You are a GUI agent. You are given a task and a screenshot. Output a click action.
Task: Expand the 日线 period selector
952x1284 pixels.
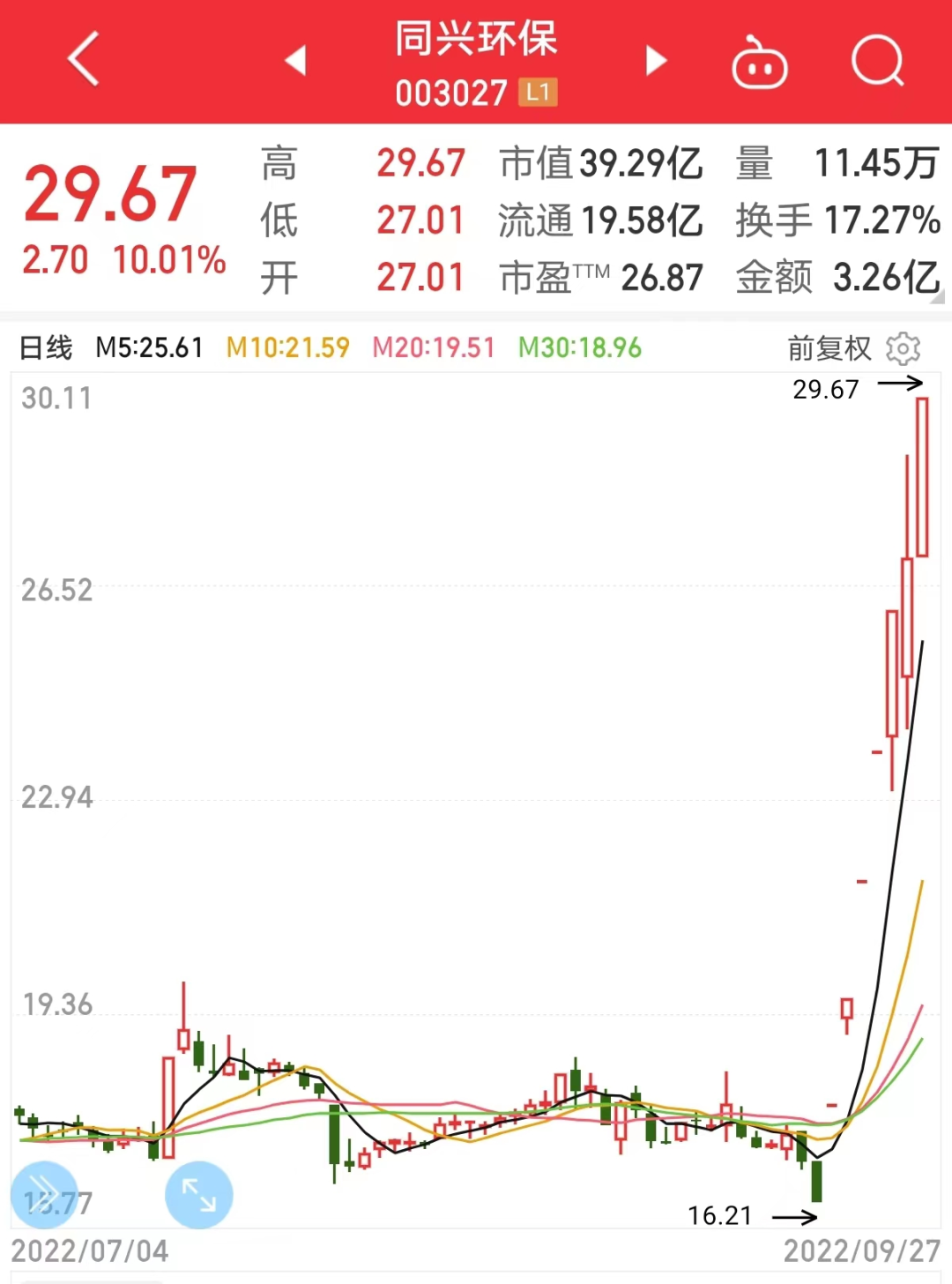(x=48, y=348)
